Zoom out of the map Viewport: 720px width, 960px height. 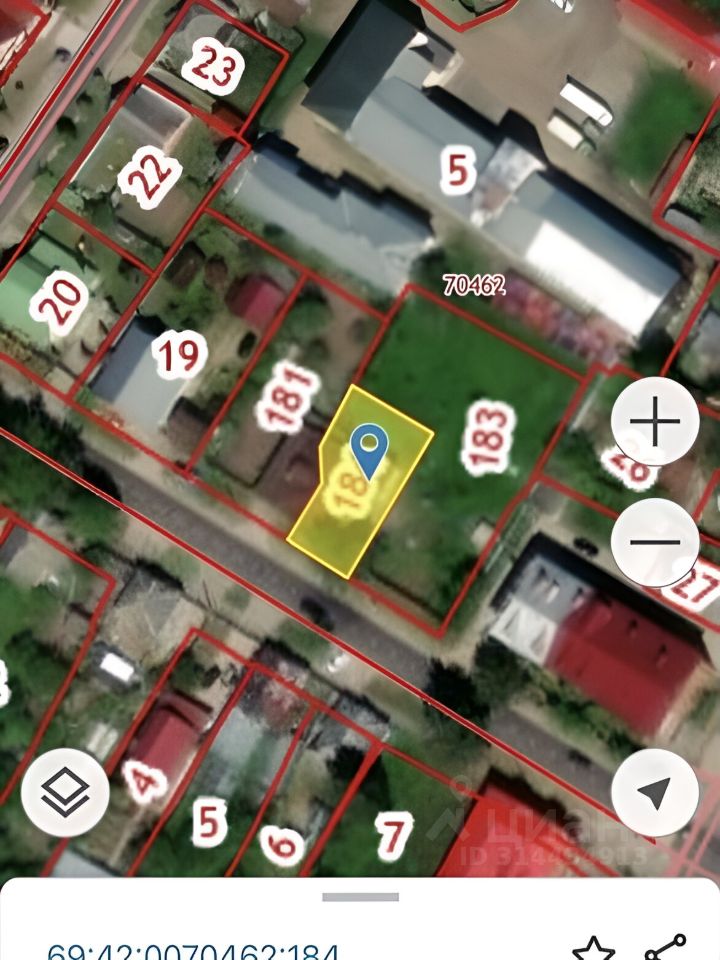[655, 542]
